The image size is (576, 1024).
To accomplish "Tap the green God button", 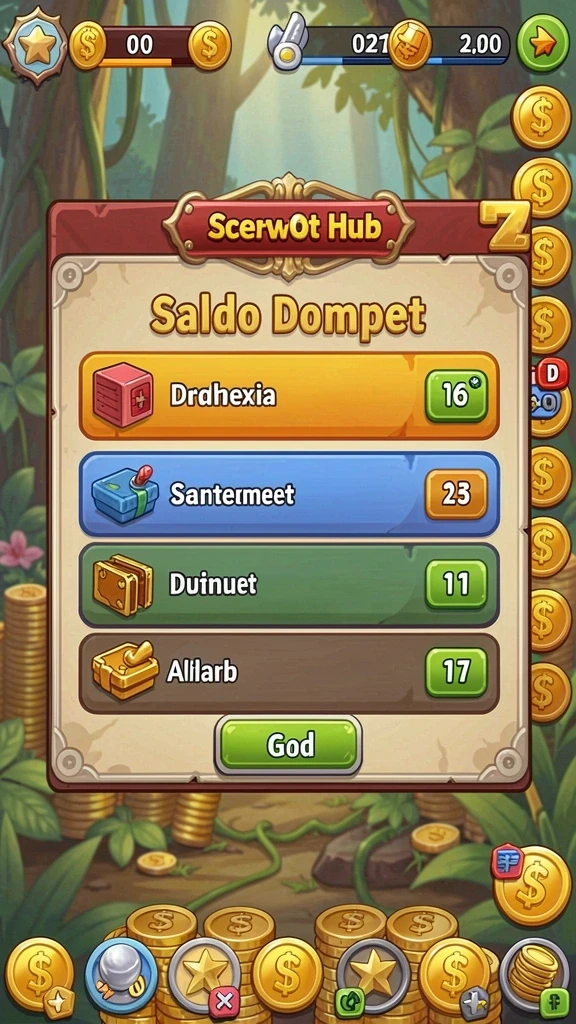I will click(x=289, y=745).
